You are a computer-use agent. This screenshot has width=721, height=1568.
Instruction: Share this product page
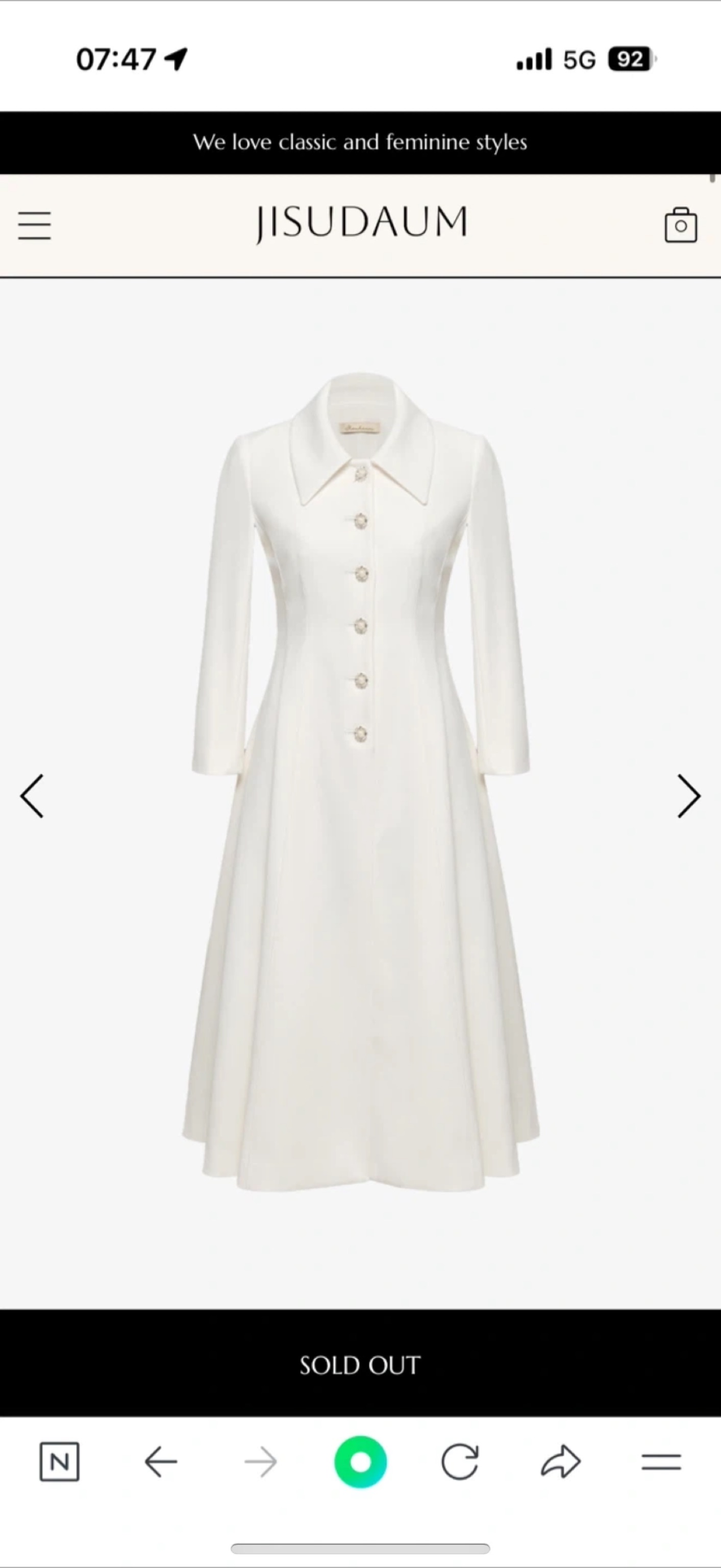coord(560,1461)
